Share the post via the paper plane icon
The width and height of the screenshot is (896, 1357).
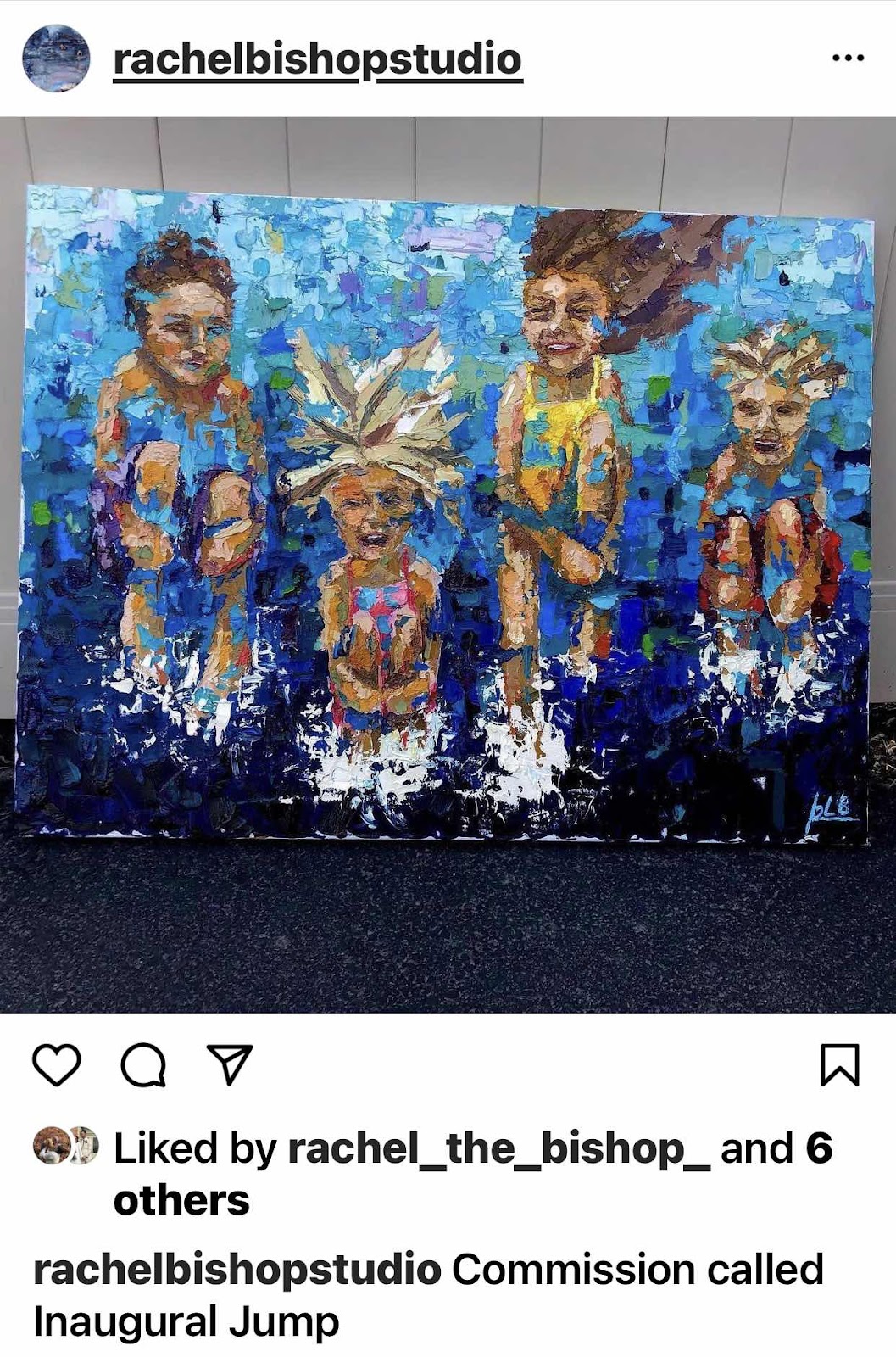[230, 1065]
